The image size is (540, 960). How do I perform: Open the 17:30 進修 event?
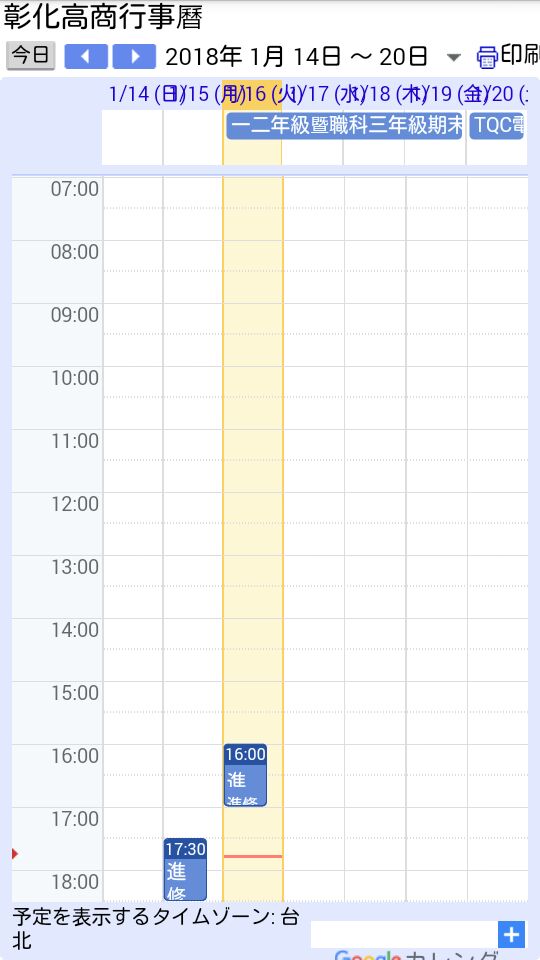pos(185,869)
